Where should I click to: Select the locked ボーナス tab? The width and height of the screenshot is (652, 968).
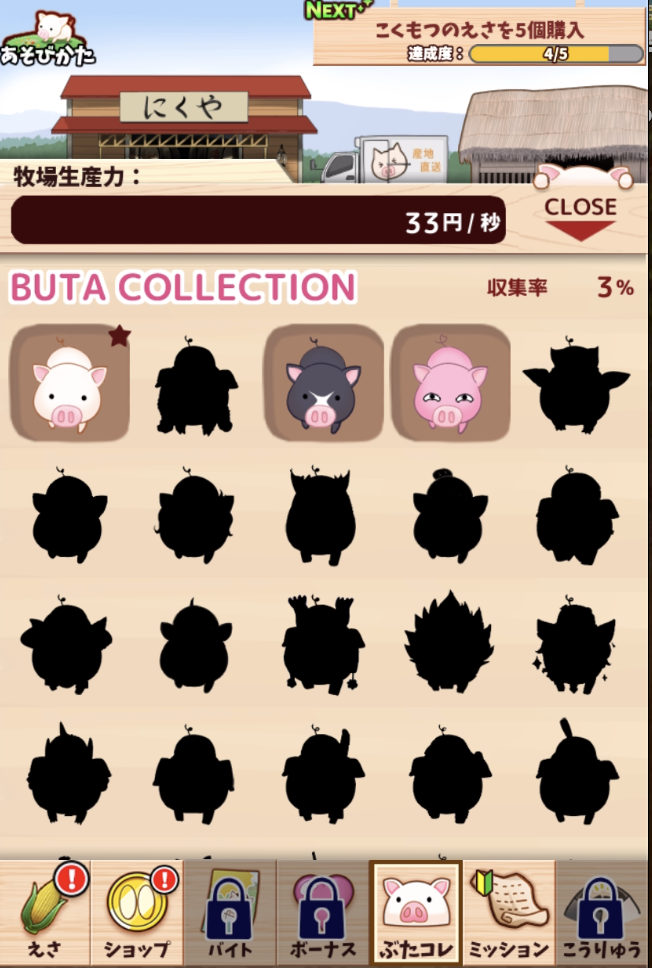(x=323, y=912)
